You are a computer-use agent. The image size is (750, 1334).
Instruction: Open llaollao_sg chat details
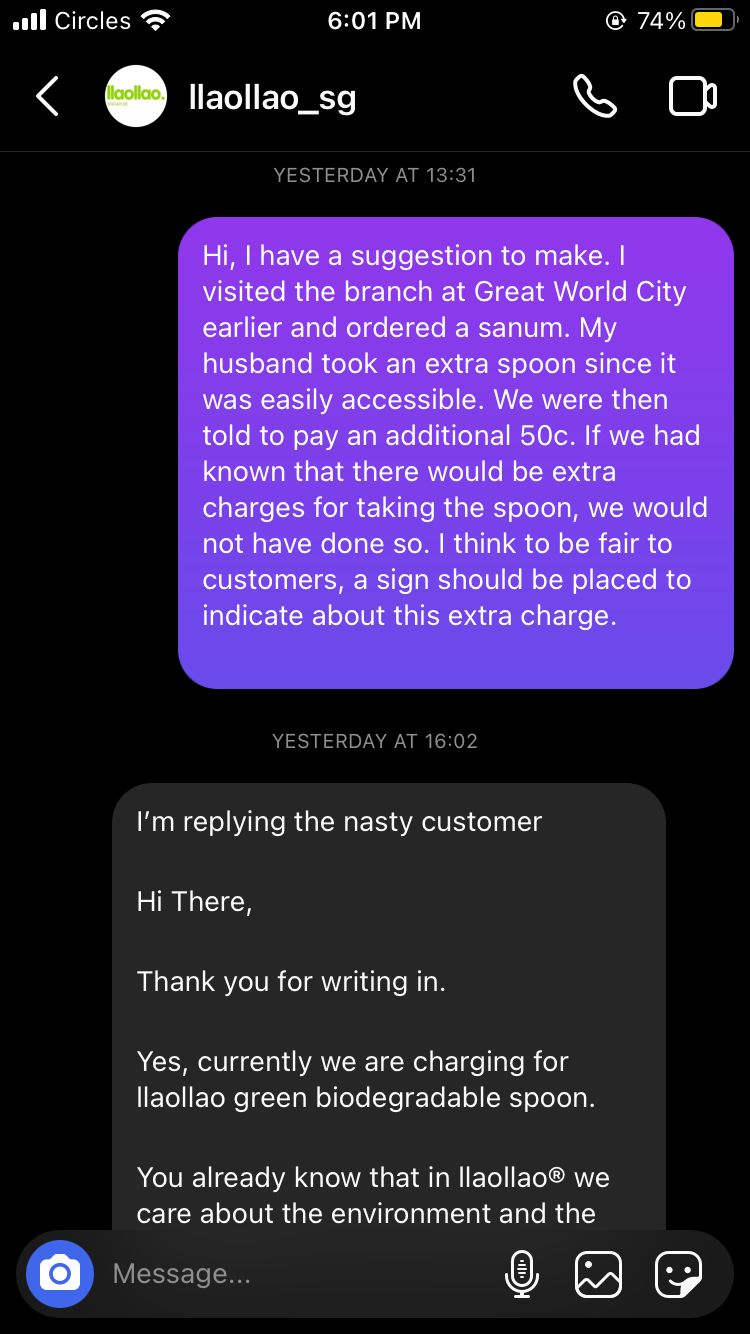point(272,98)
